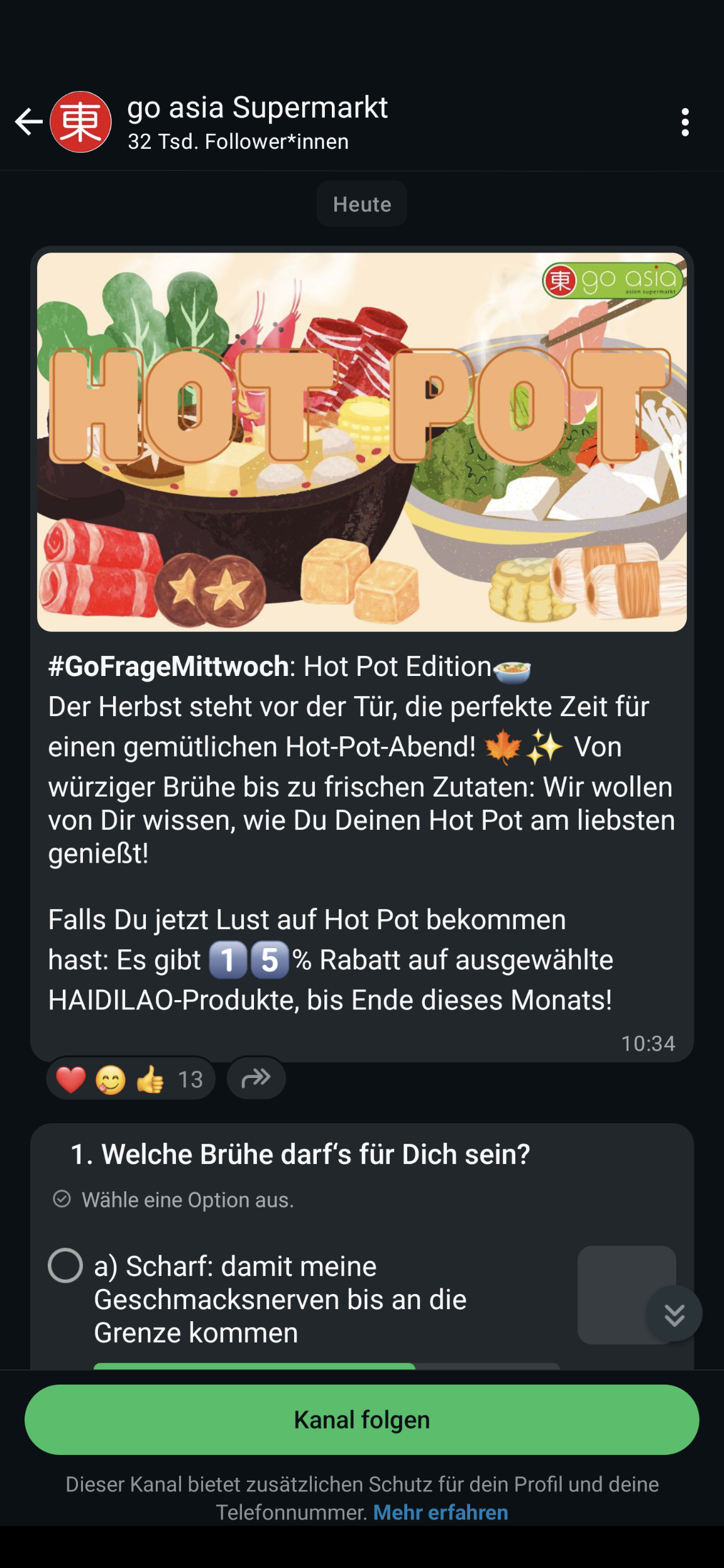Forward the Hot Pot Edition post
Screen dimensions: 724x1568
tap(256, 1078)
